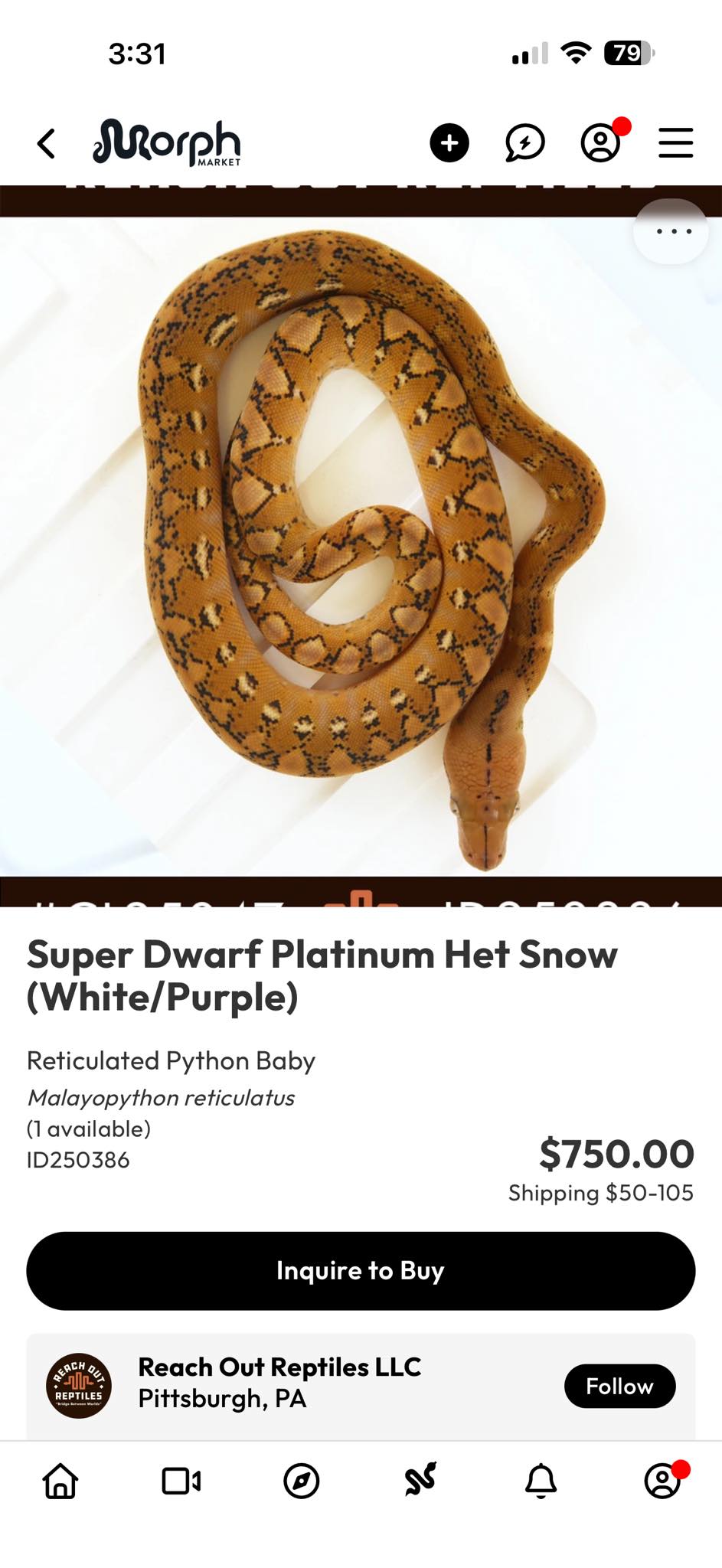The width and height of the screenshot is (722, 1568).
Task: Open the snake icon tab
Action: point(421,1479)
